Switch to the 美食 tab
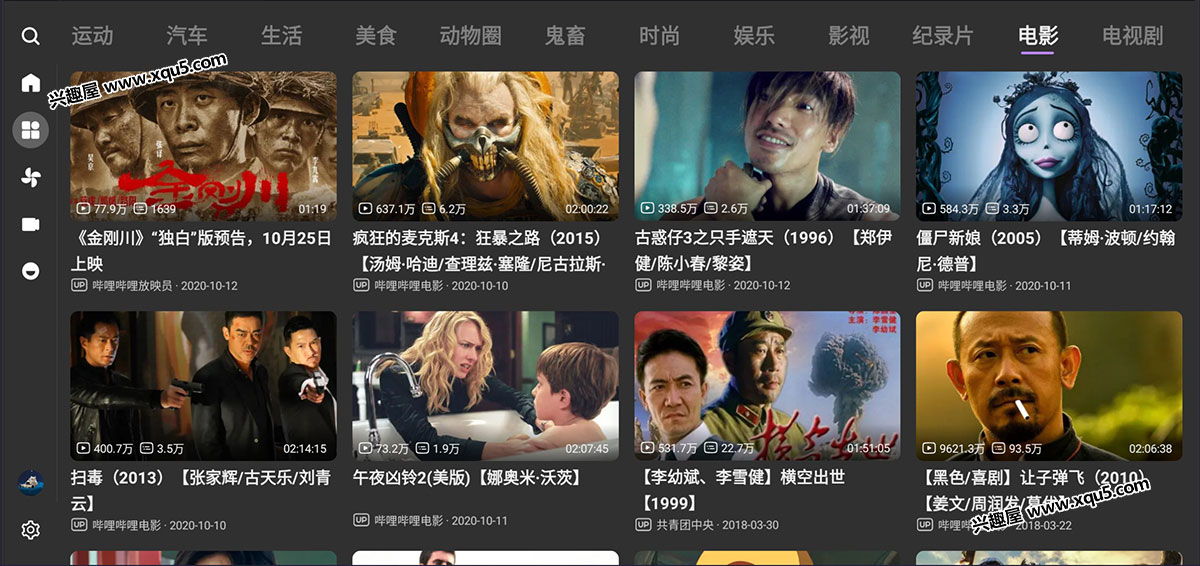This screenshot has width=1200, height=566. (376, 37)
